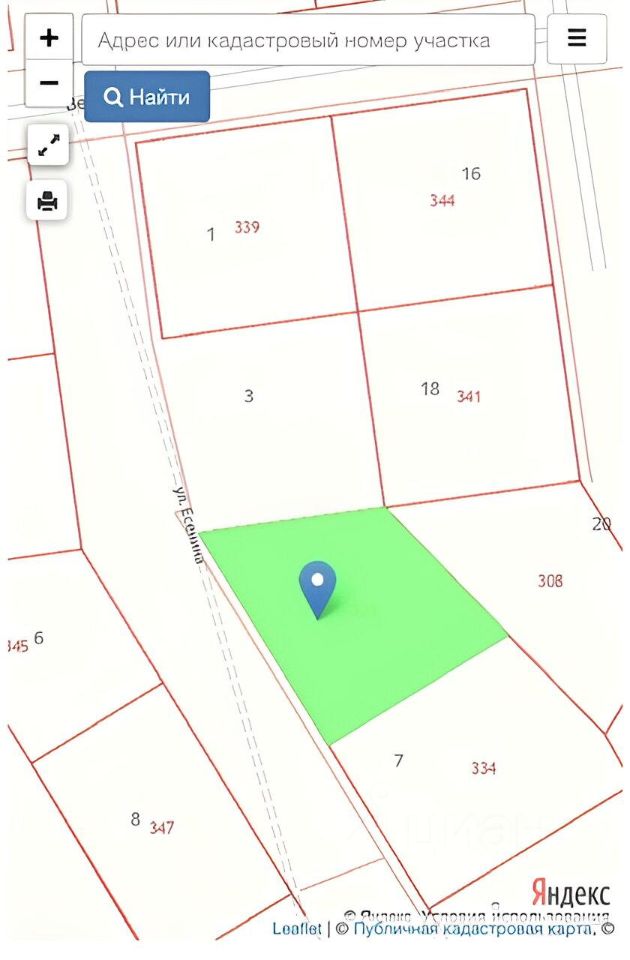Zoom in on the map
Image resolution: width=630 pixels, height=960 pixels.
tap(48, 38)
